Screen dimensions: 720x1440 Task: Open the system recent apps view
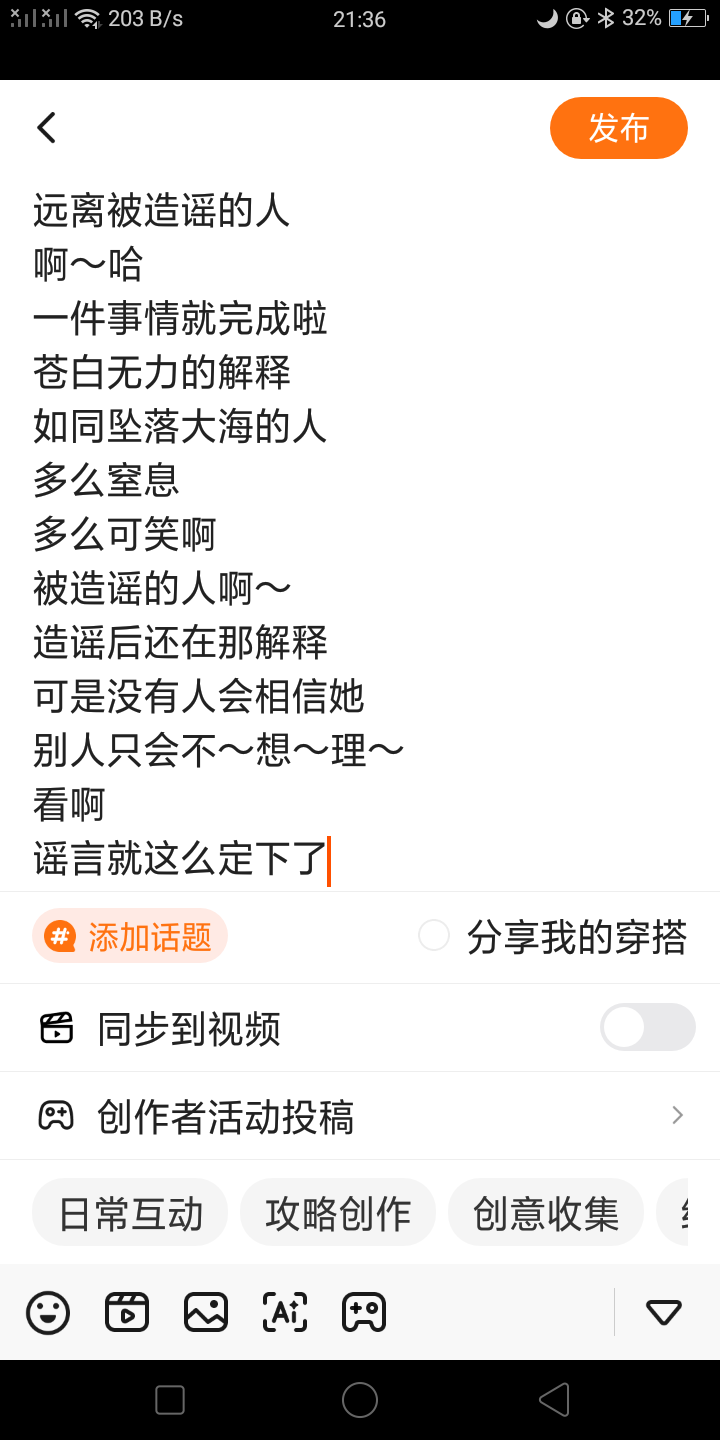coord(170,1400)
